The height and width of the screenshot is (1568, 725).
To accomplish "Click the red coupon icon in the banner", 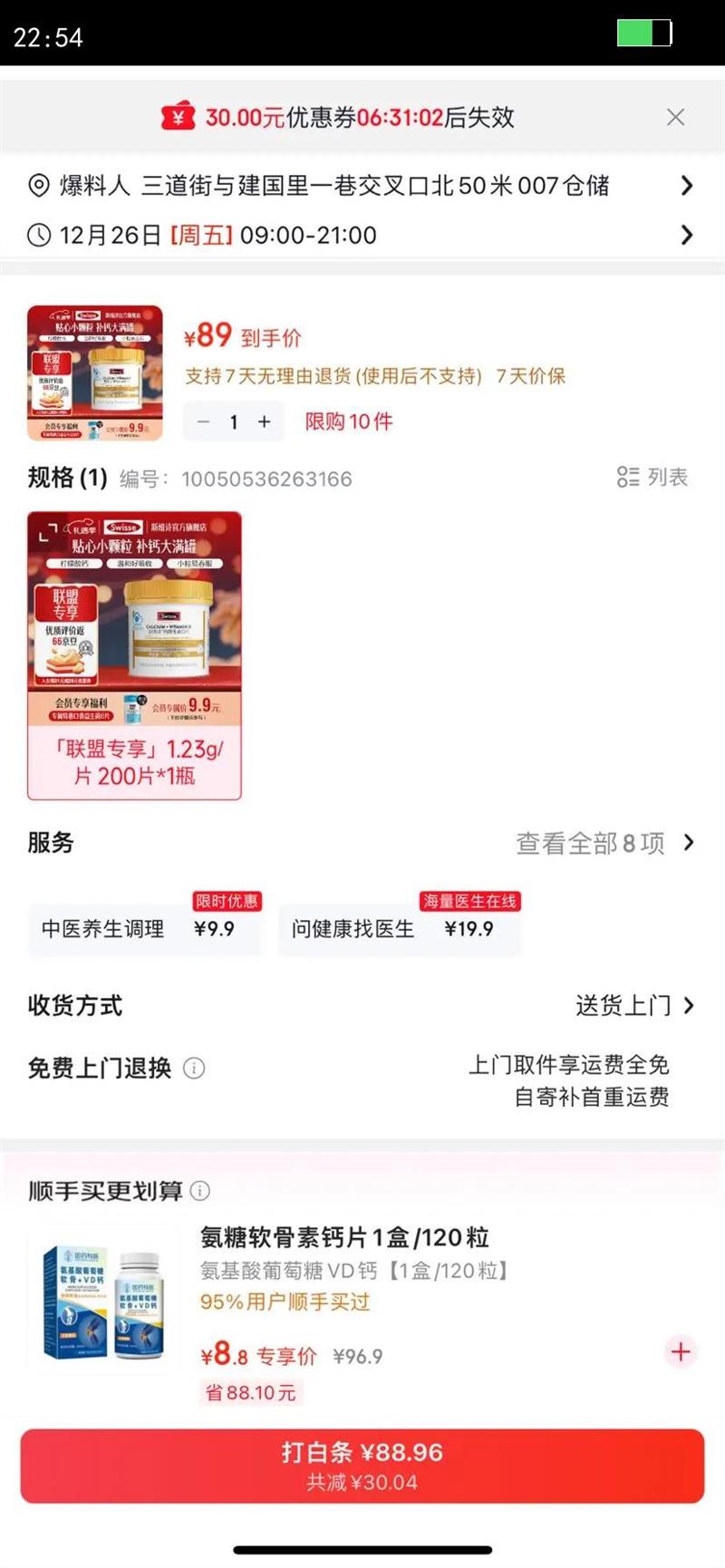I will click(x=179, y=117).
